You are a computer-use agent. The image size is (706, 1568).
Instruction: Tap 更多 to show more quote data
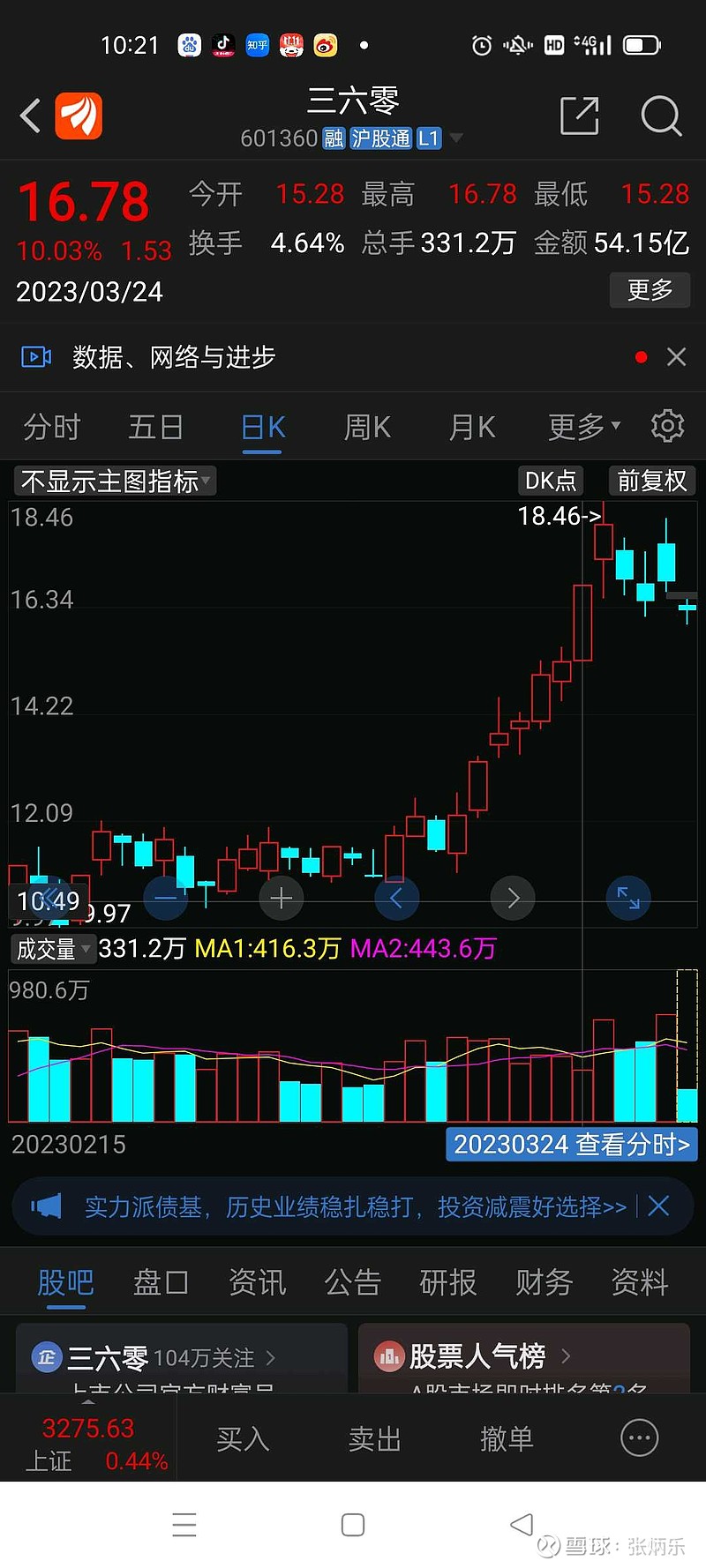[x=650, y=289]
